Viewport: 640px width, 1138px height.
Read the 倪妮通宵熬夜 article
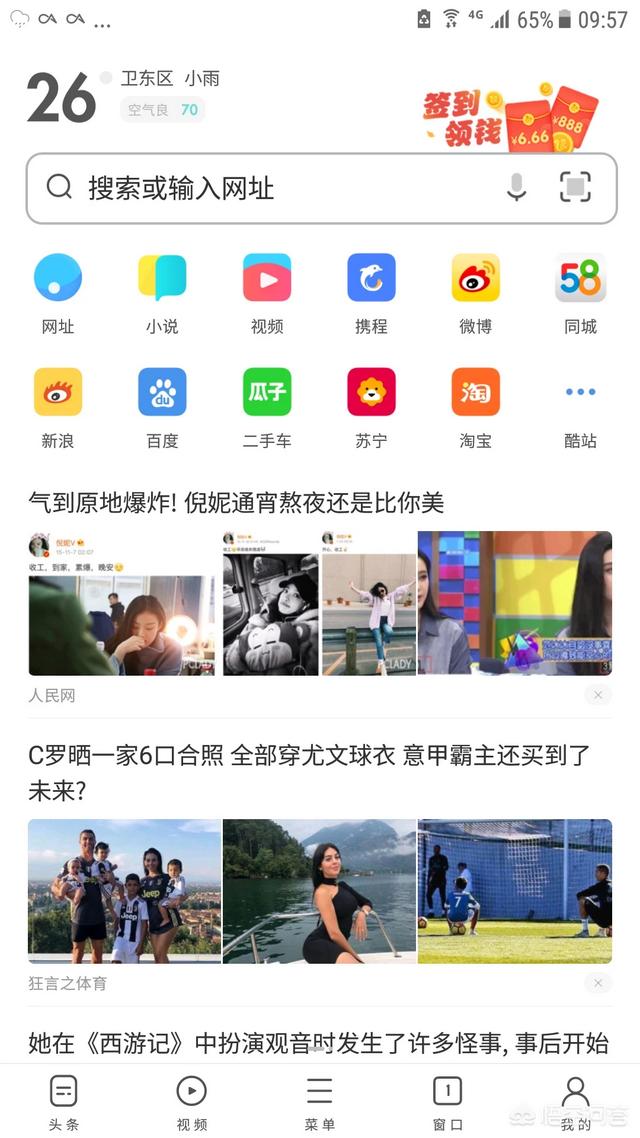tap(236, 502)
